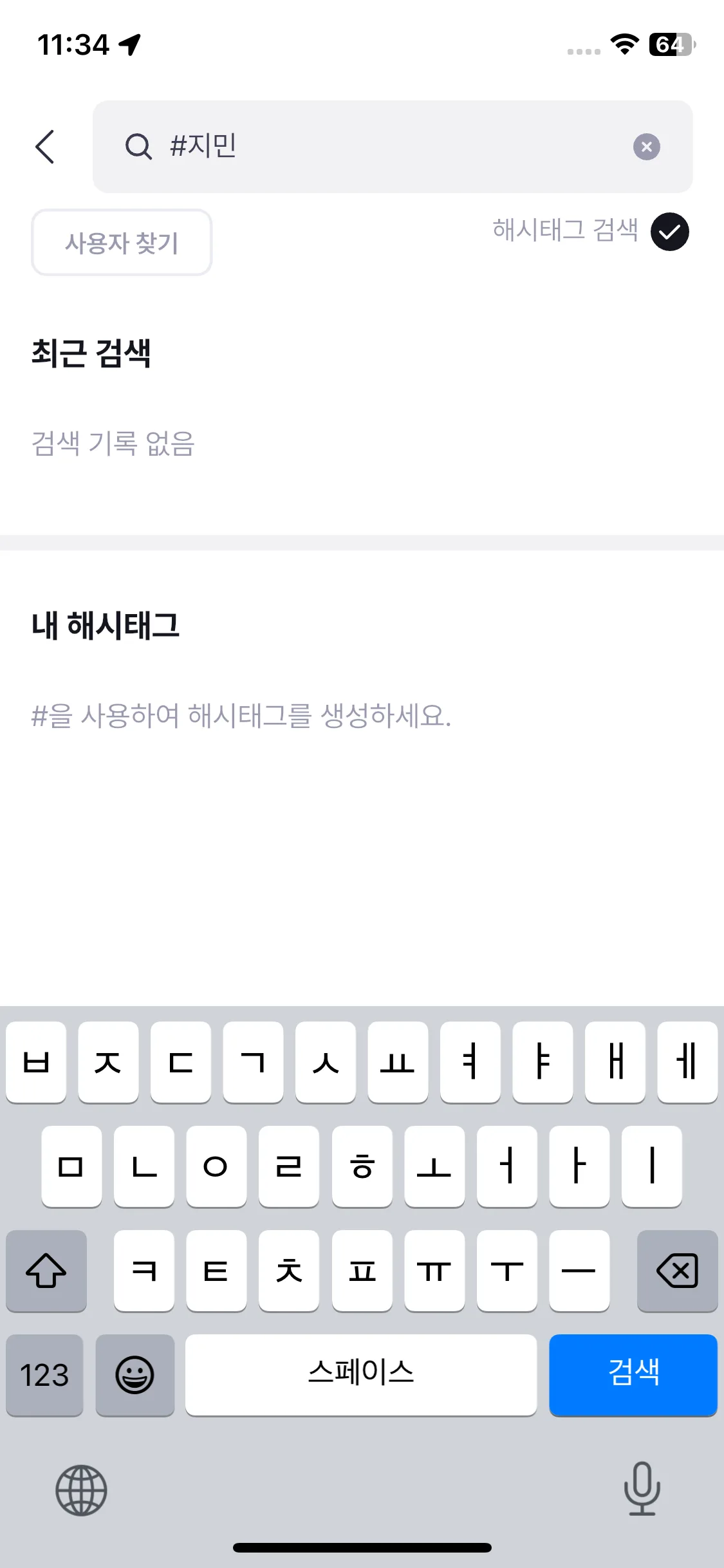Tap the shift key

pyautogui.click(x=46, y=1271)
